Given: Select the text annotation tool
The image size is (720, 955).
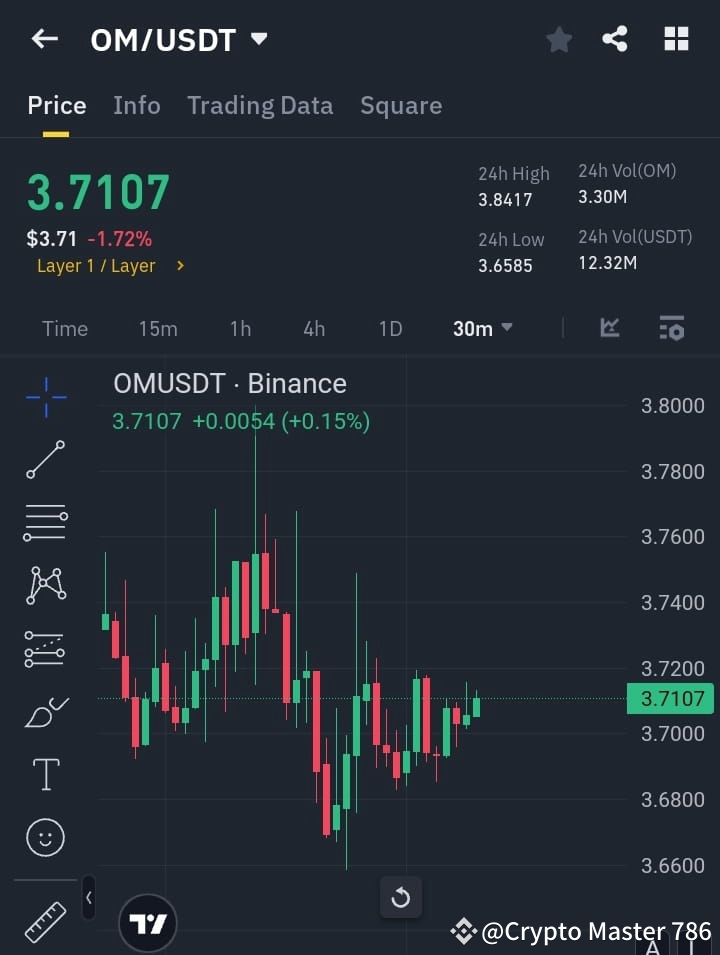Looking at the screenshot, I should pyautogui.click(x=44, y=774).
